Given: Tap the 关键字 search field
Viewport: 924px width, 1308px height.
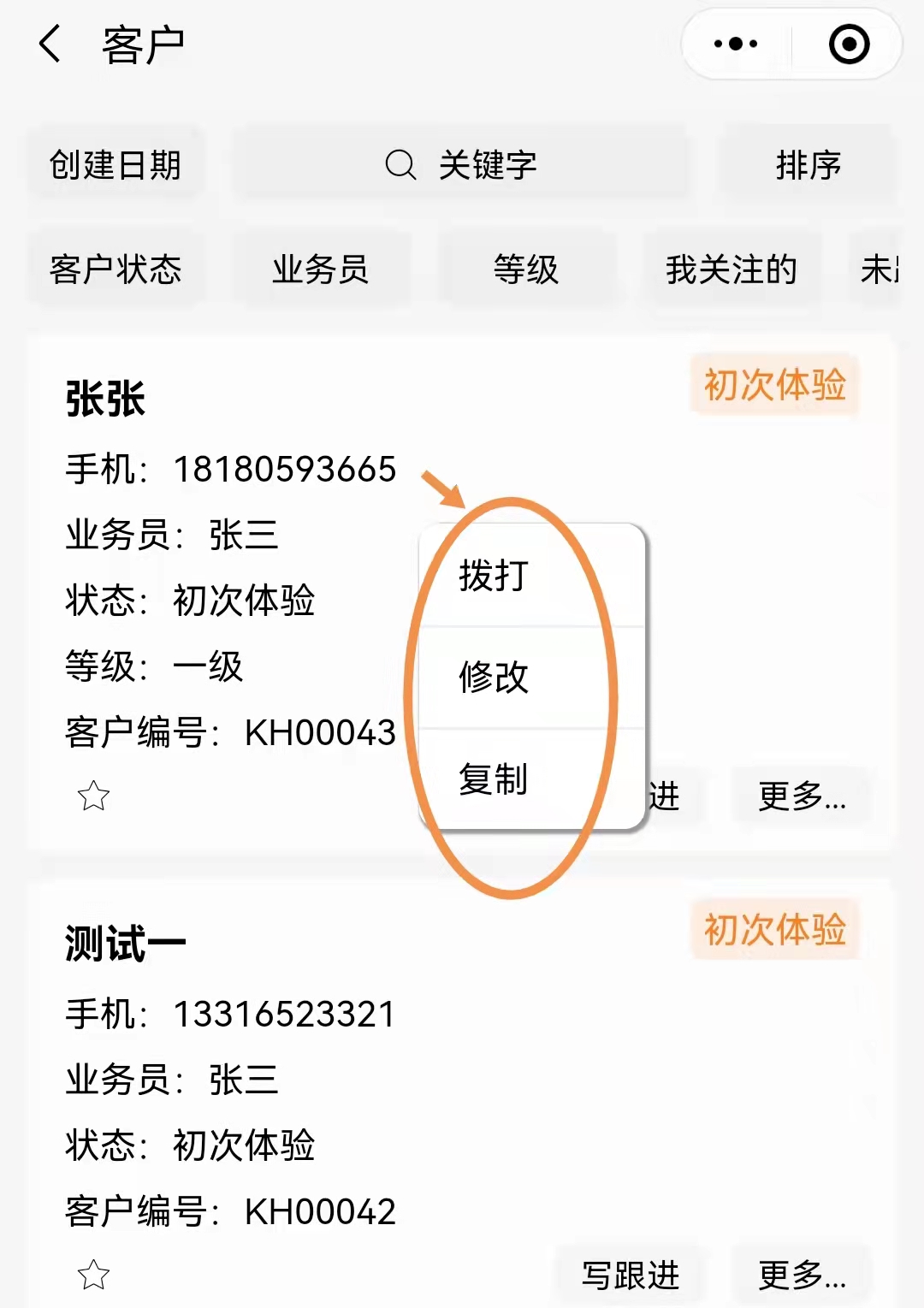Looking at the screenshot, I should pyautogui.click(x=462, y=164).
